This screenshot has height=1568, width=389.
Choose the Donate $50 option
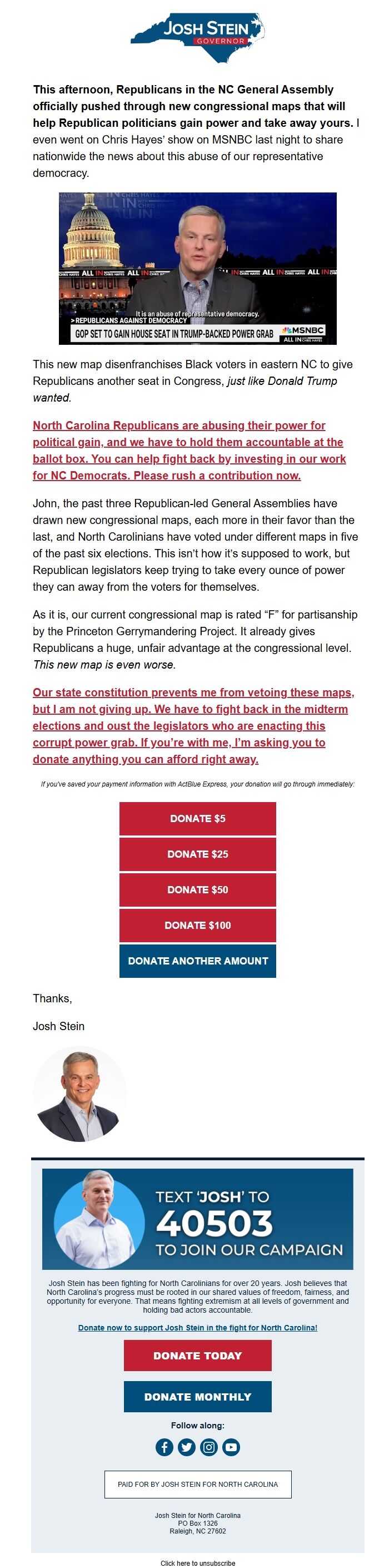click(197, 889)
